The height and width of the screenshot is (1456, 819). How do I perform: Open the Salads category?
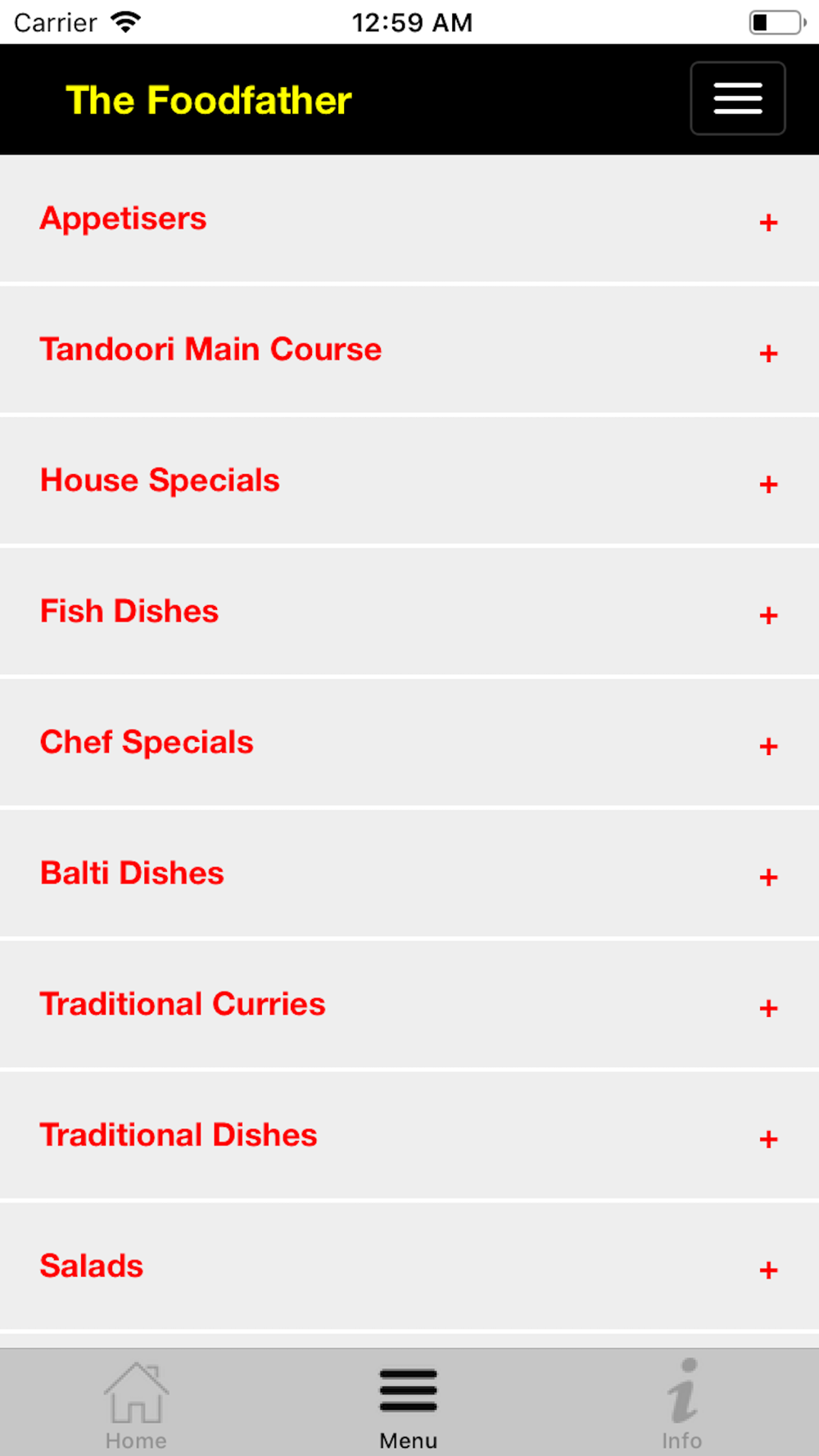tap(767, 1270)
